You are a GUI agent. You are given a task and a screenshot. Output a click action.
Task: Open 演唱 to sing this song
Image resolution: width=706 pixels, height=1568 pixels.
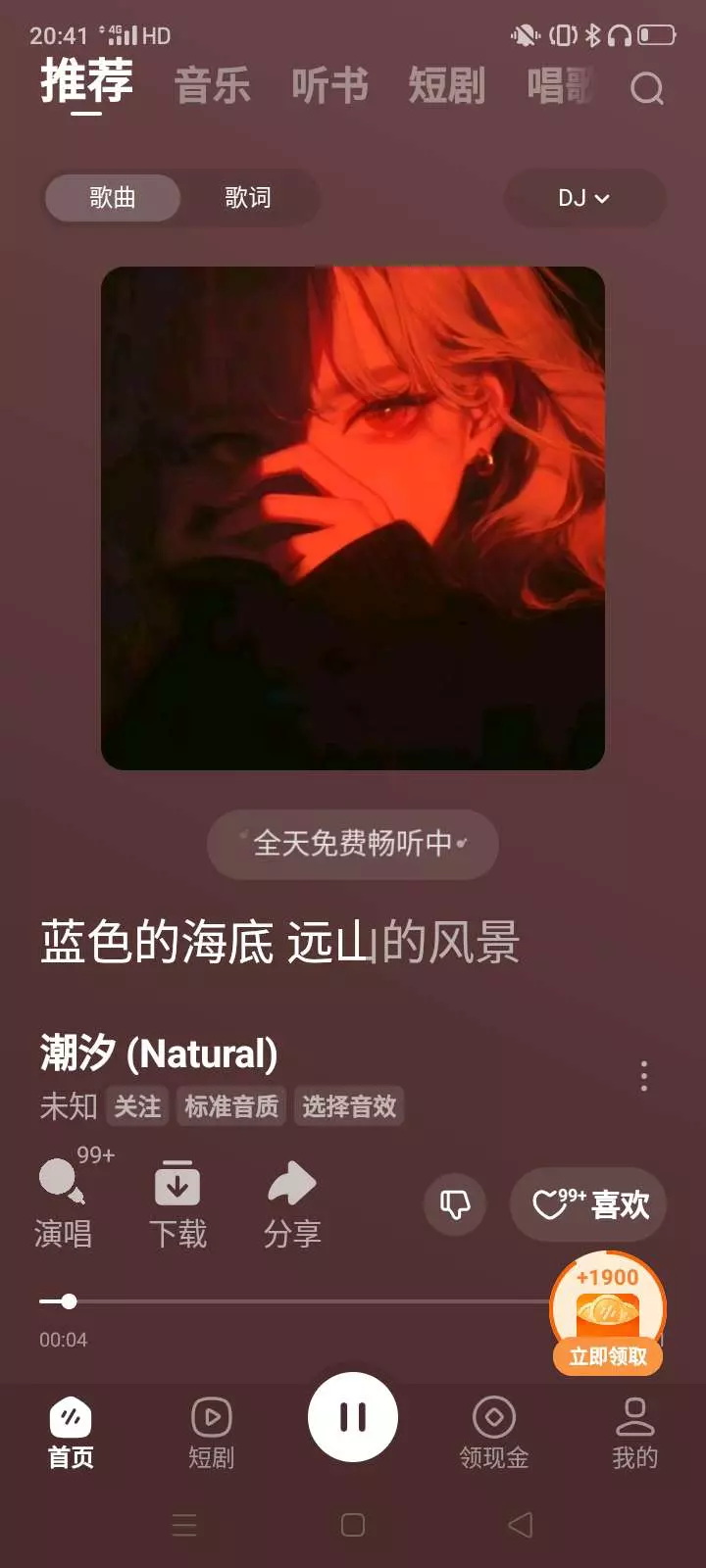(64, 1203)
